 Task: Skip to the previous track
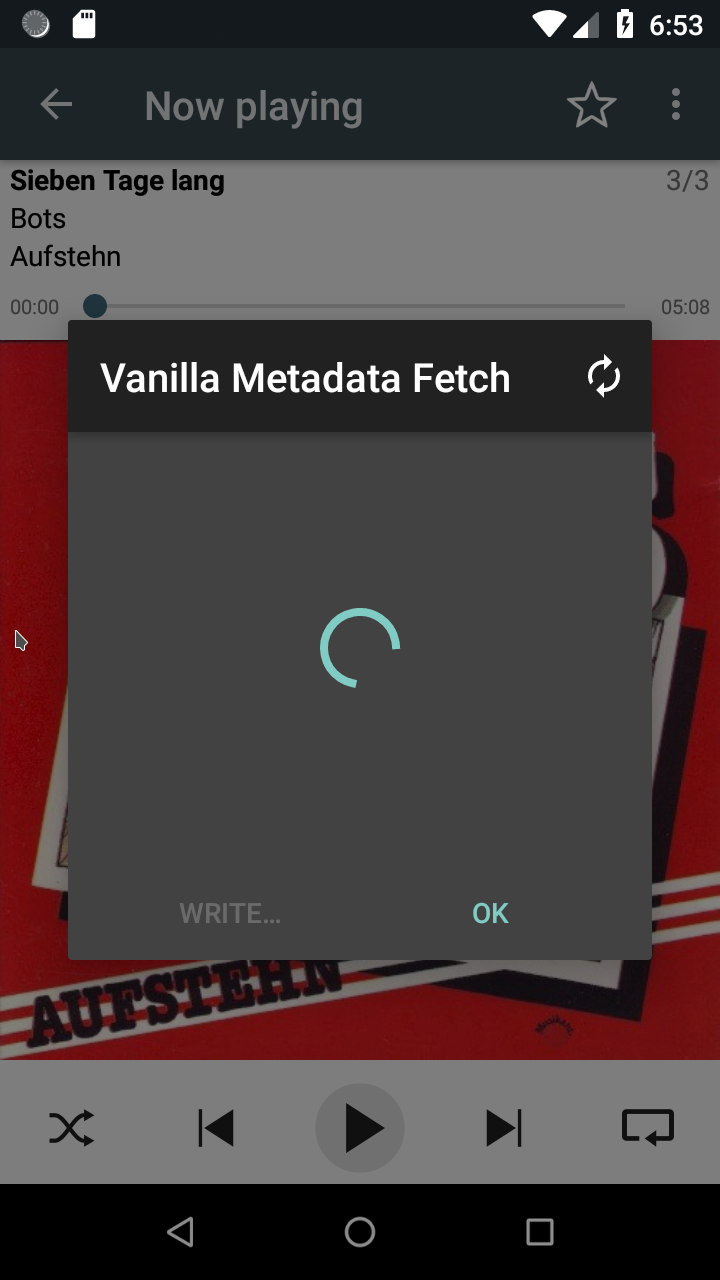[x=216, y=1128]
